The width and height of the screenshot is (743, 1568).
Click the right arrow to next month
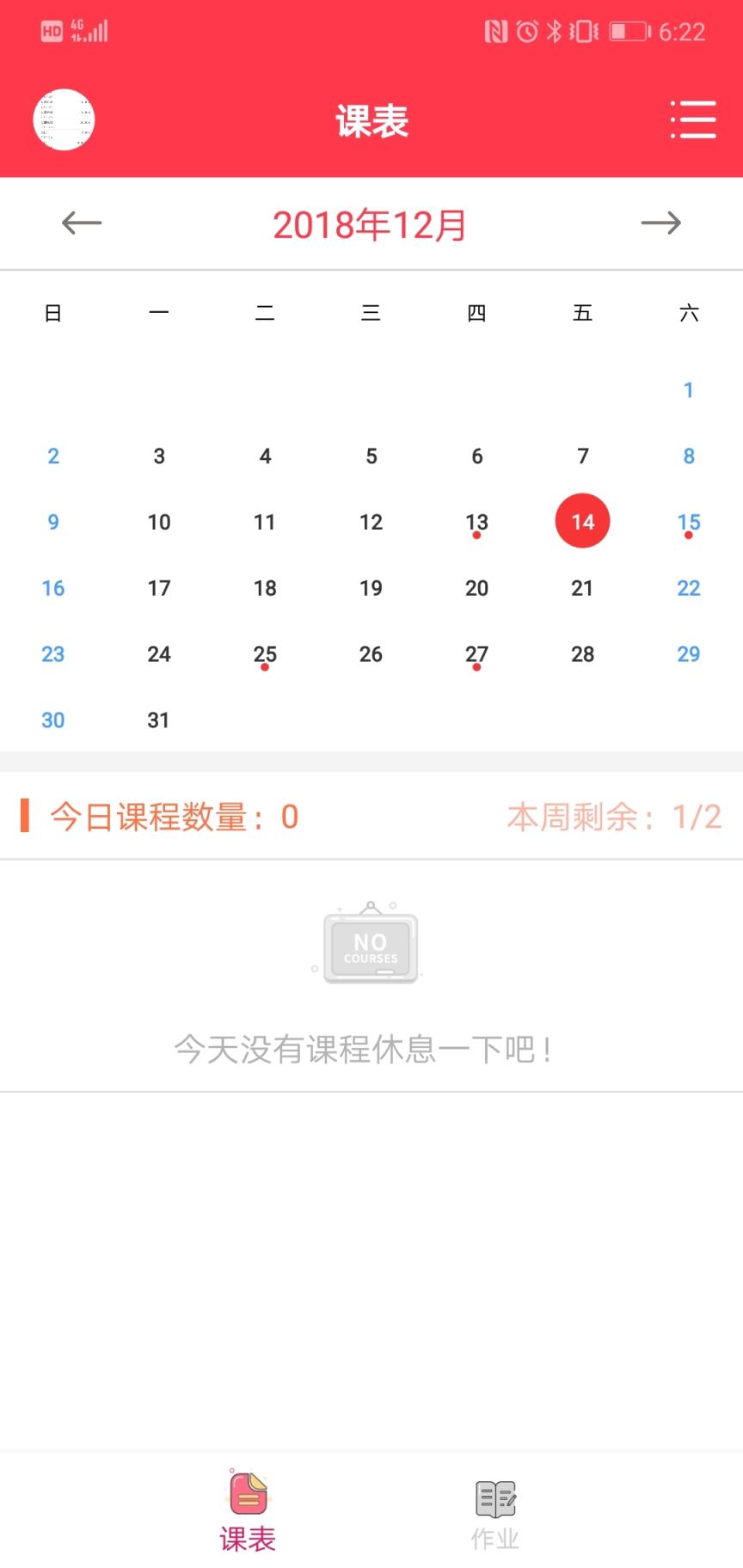coord(661,223)
